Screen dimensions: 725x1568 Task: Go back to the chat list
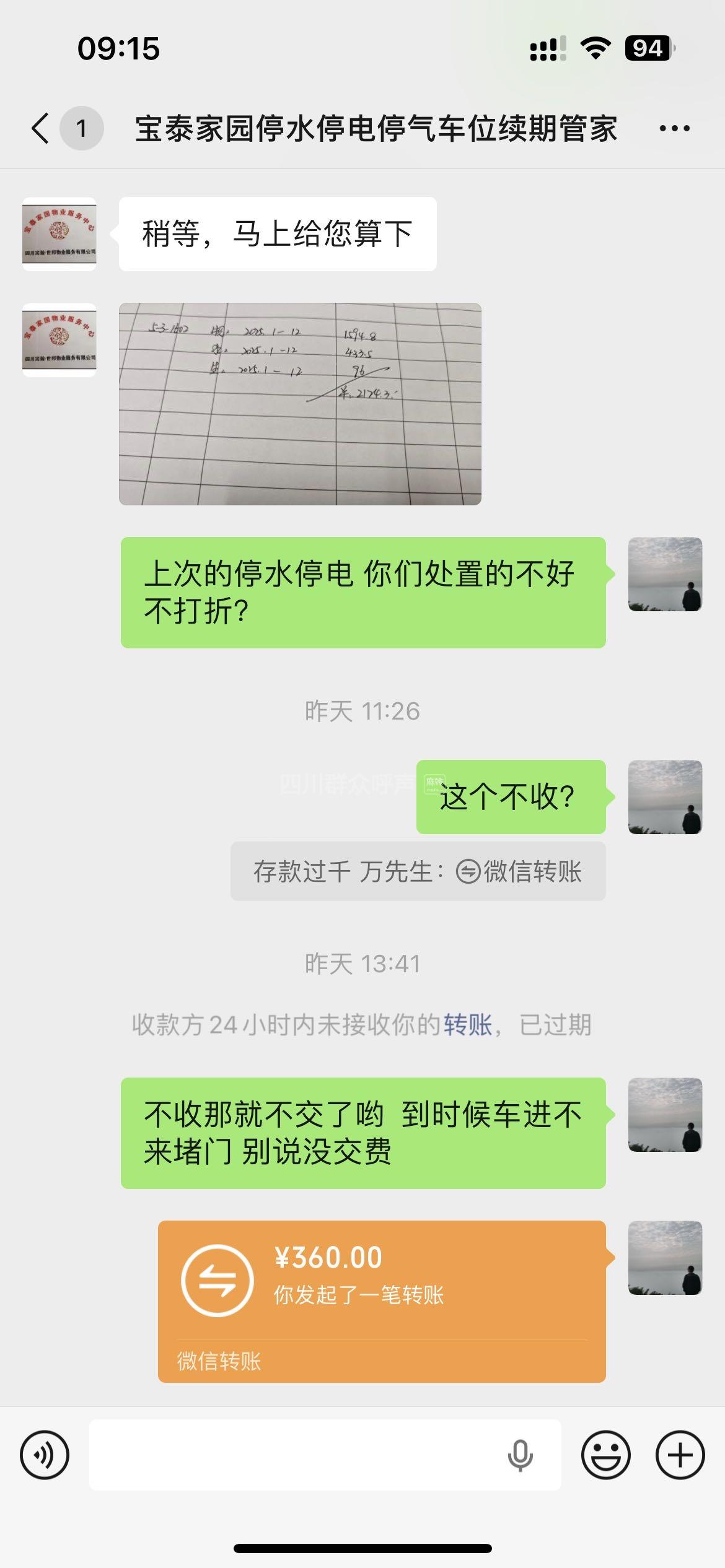click(41, 128)
